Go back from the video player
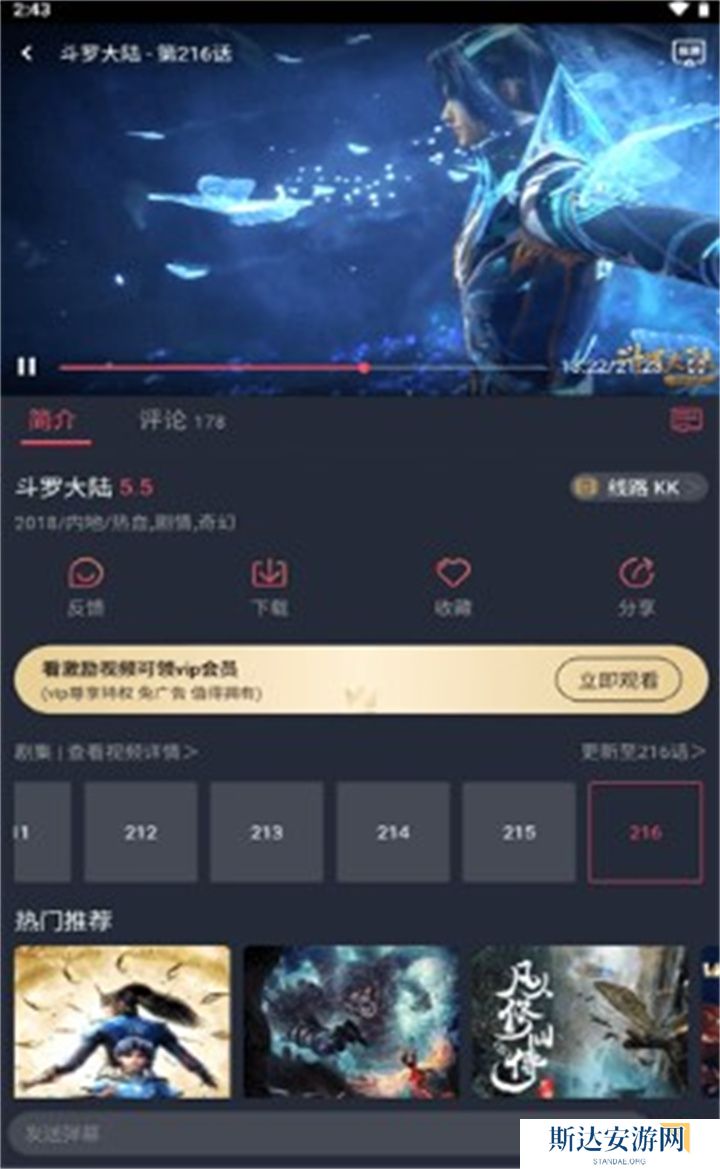720x1169 pixels. point(27,54)
